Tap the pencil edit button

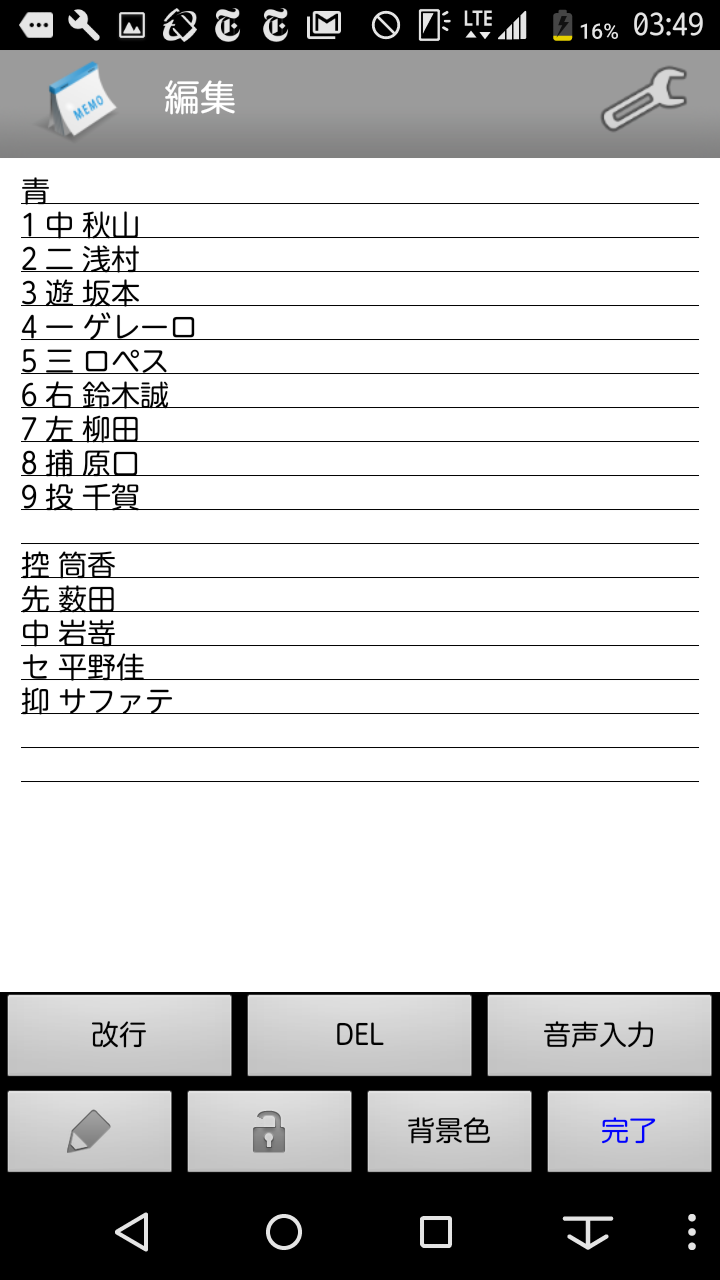point(90,1131)
